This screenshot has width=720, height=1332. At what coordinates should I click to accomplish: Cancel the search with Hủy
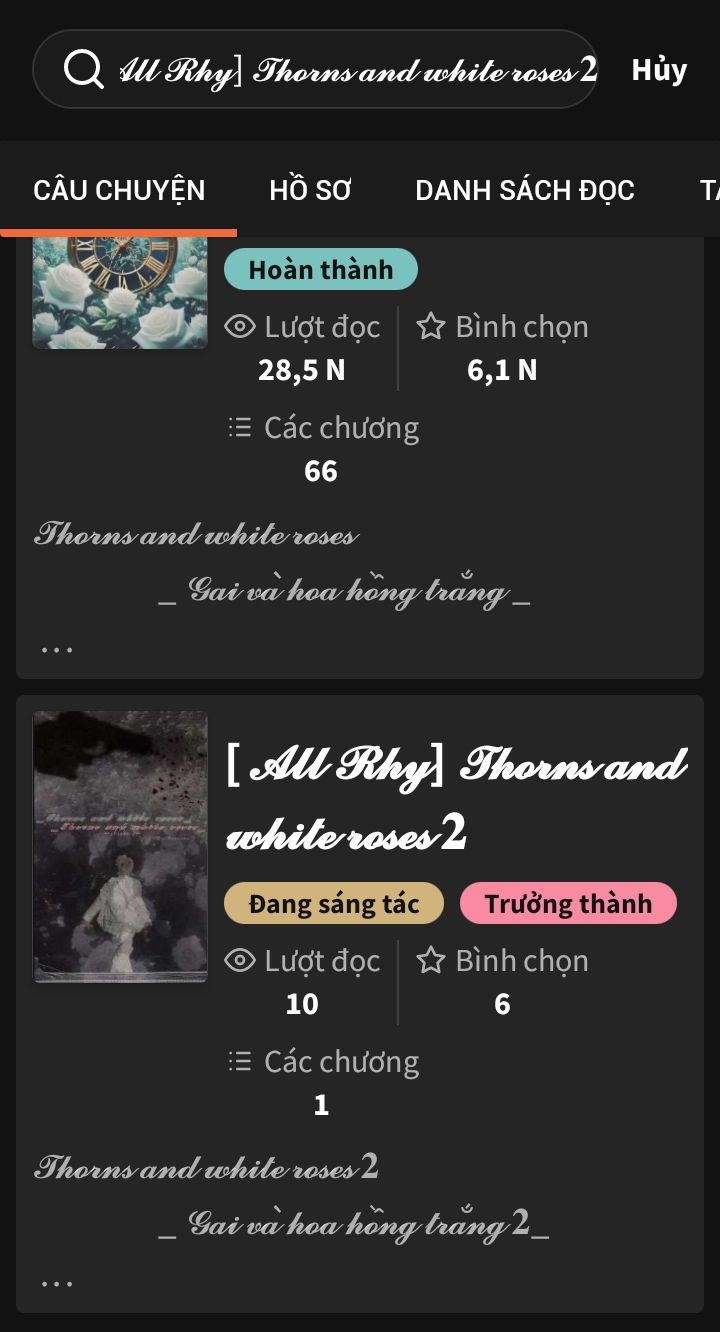click(x=659, y=70)
